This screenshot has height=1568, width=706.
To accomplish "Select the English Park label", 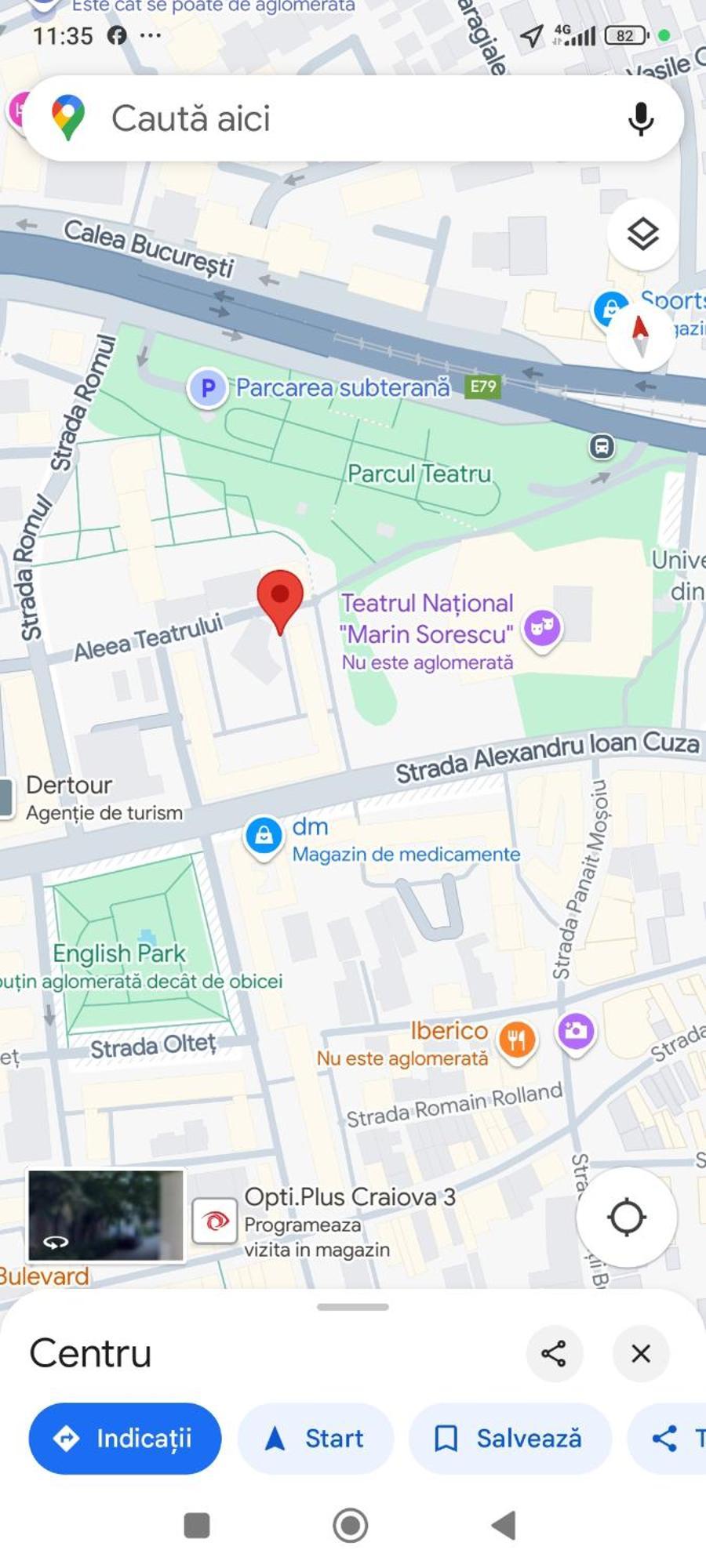I will (119, 953).
